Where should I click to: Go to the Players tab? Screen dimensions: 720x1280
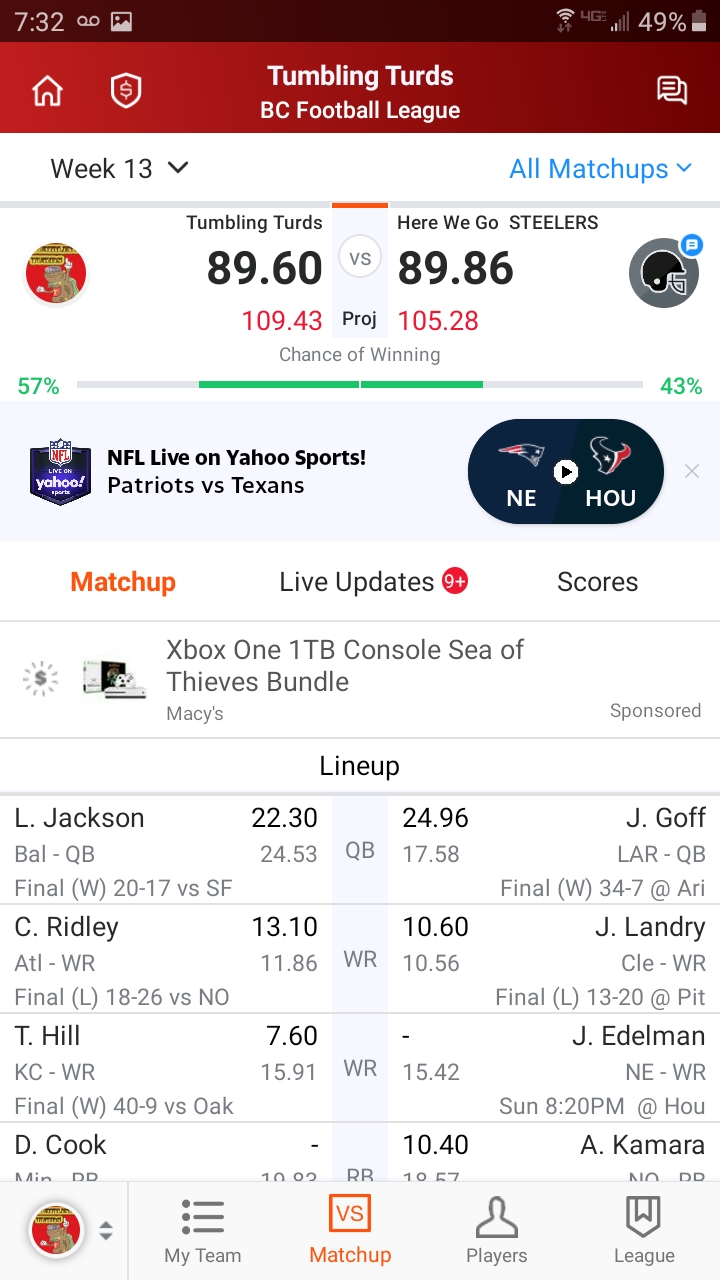[x=497, y=1231]
